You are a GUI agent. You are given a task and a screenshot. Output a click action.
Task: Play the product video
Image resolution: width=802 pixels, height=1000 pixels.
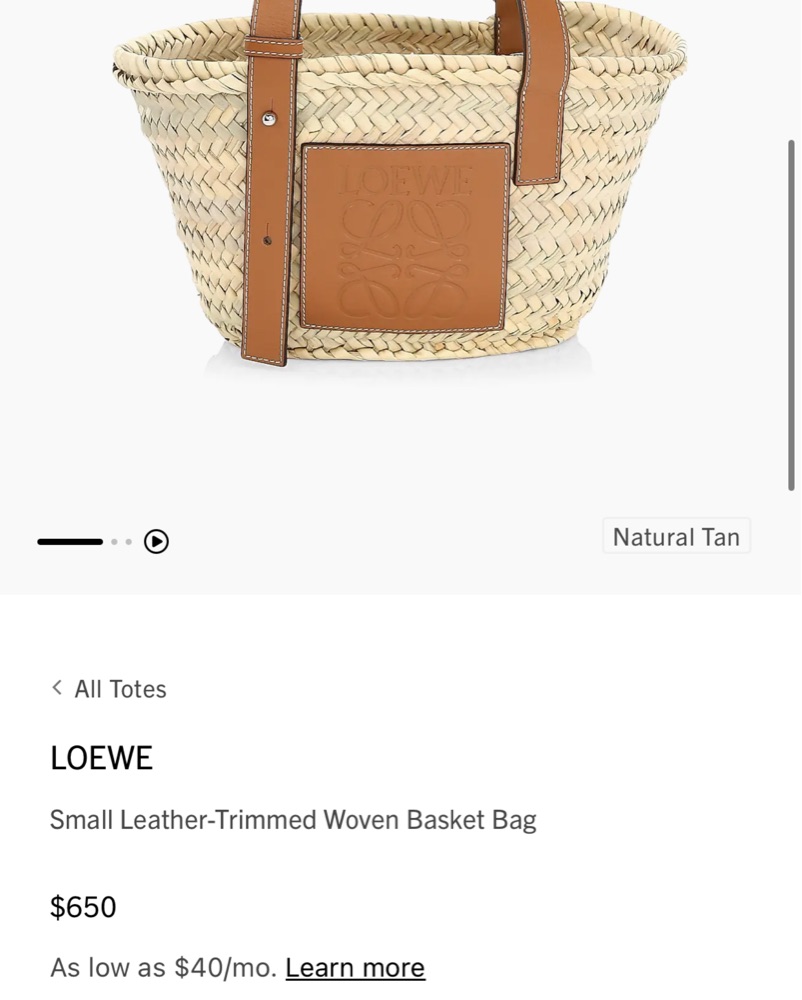click(x=156, y=541)
